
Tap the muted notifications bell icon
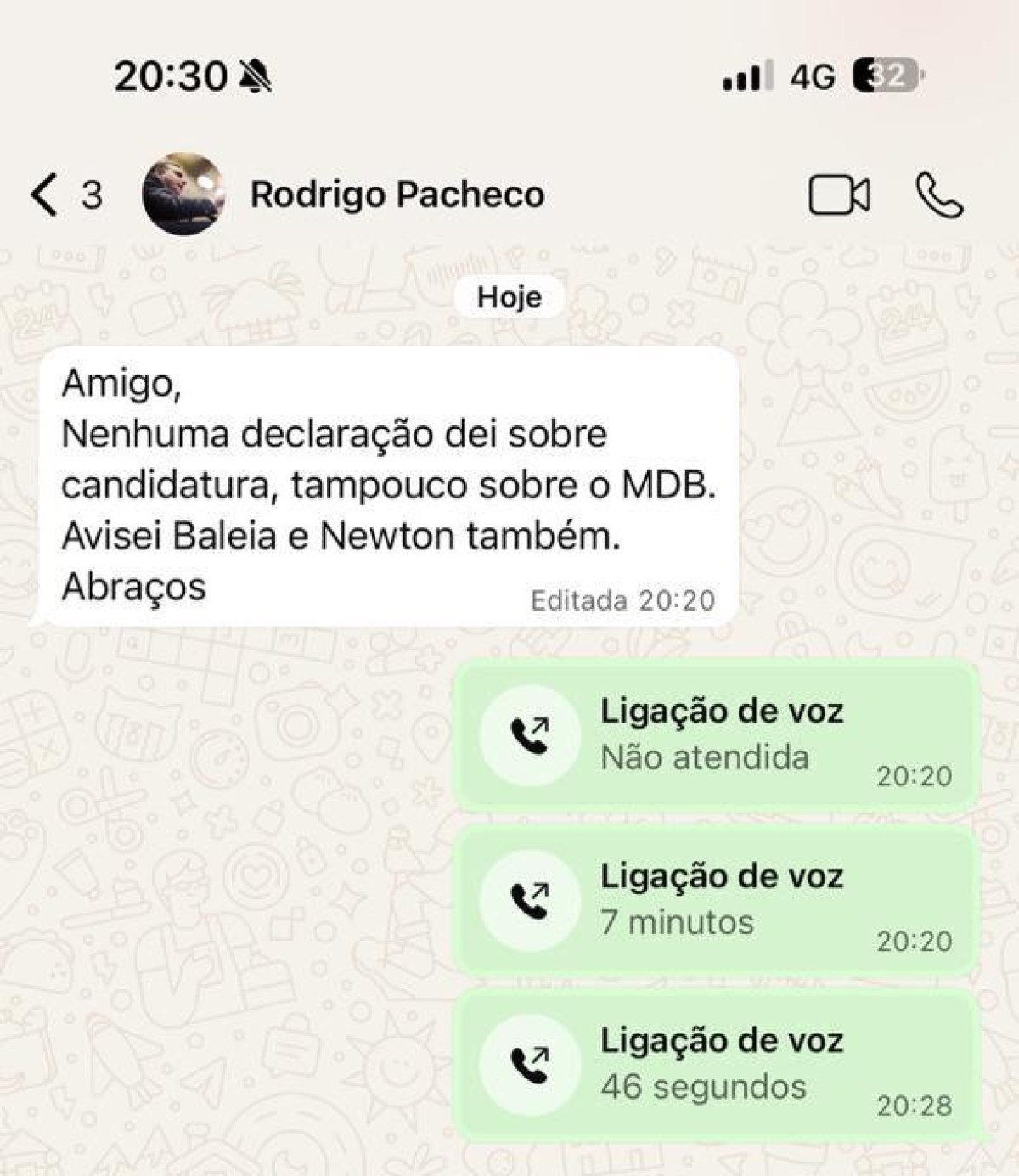(253, 76)
